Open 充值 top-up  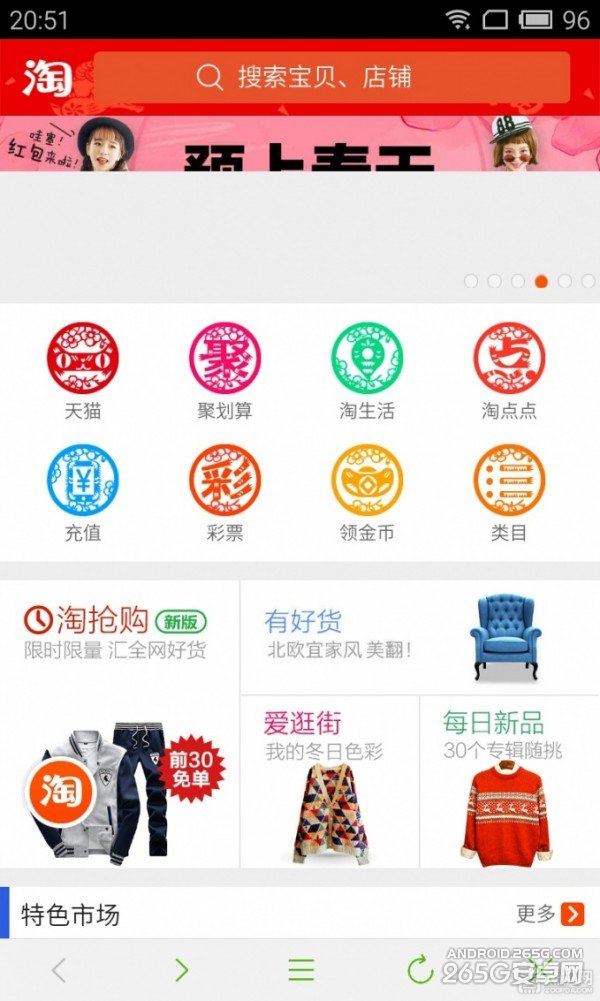click(83, 480)
